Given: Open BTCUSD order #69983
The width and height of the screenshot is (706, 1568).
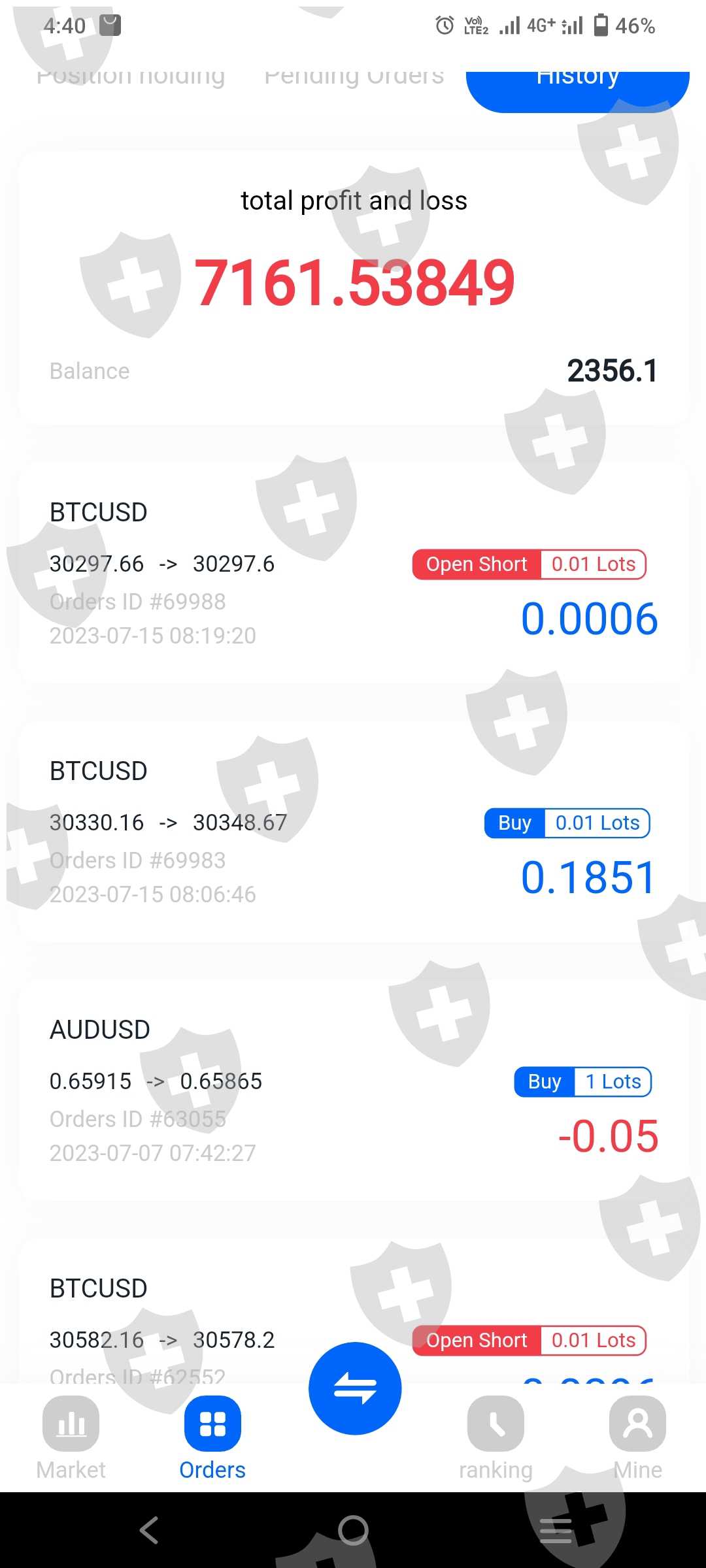Looking at the screenshot, I should [x=353, y=830].
